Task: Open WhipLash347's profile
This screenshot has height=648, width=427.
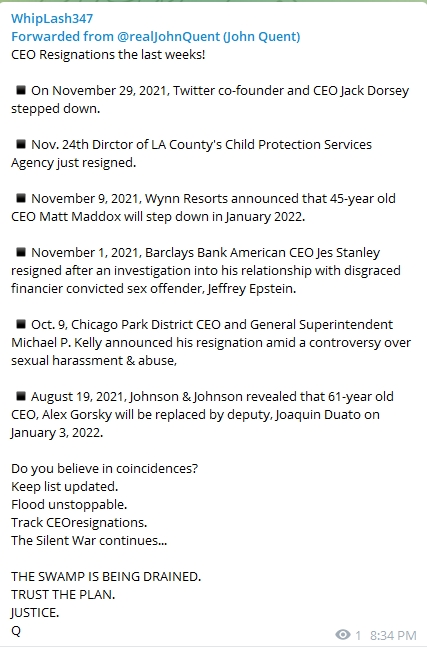Action: tap(52, 19)
